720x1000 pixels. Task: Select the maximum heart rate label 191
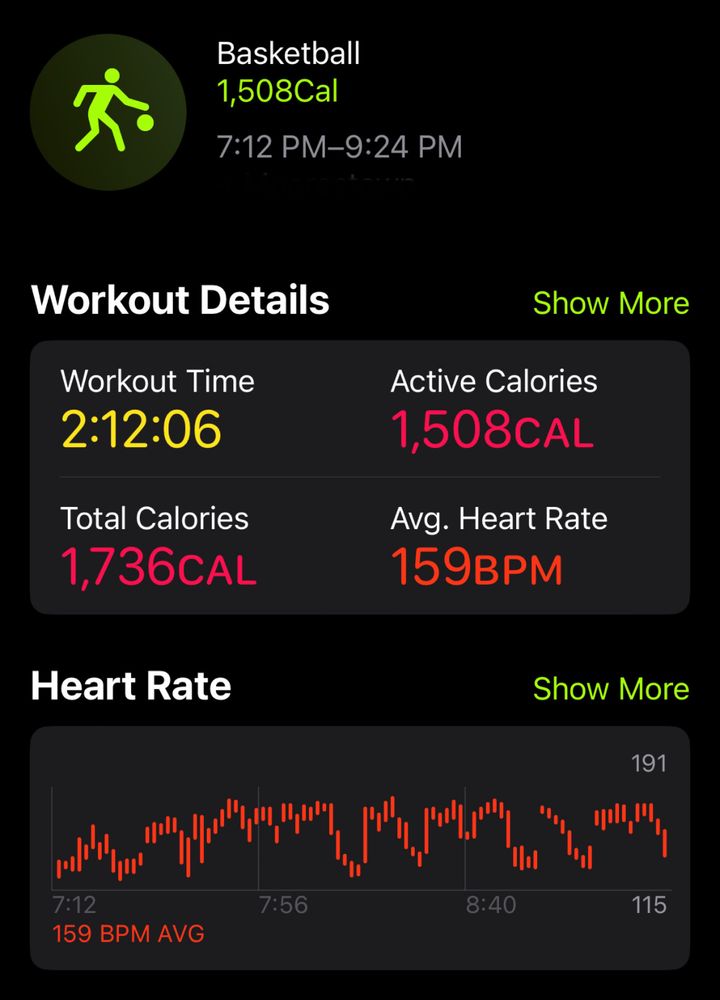(x=646, y=763)
